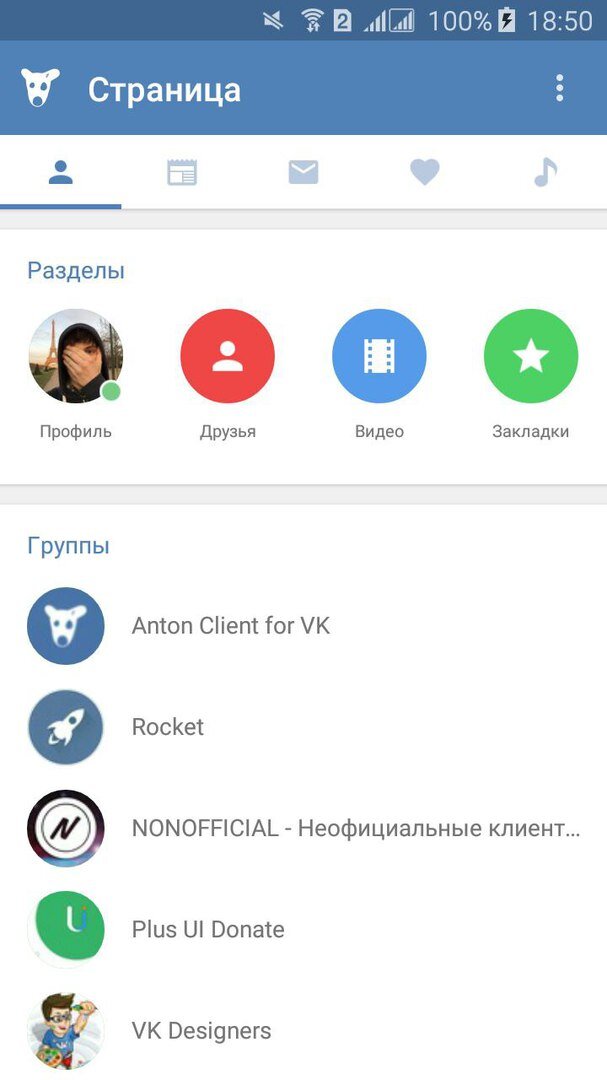This screenshot has width=607, height=1080.
Task: Select the person page tab
Action: tap(61, 172)
